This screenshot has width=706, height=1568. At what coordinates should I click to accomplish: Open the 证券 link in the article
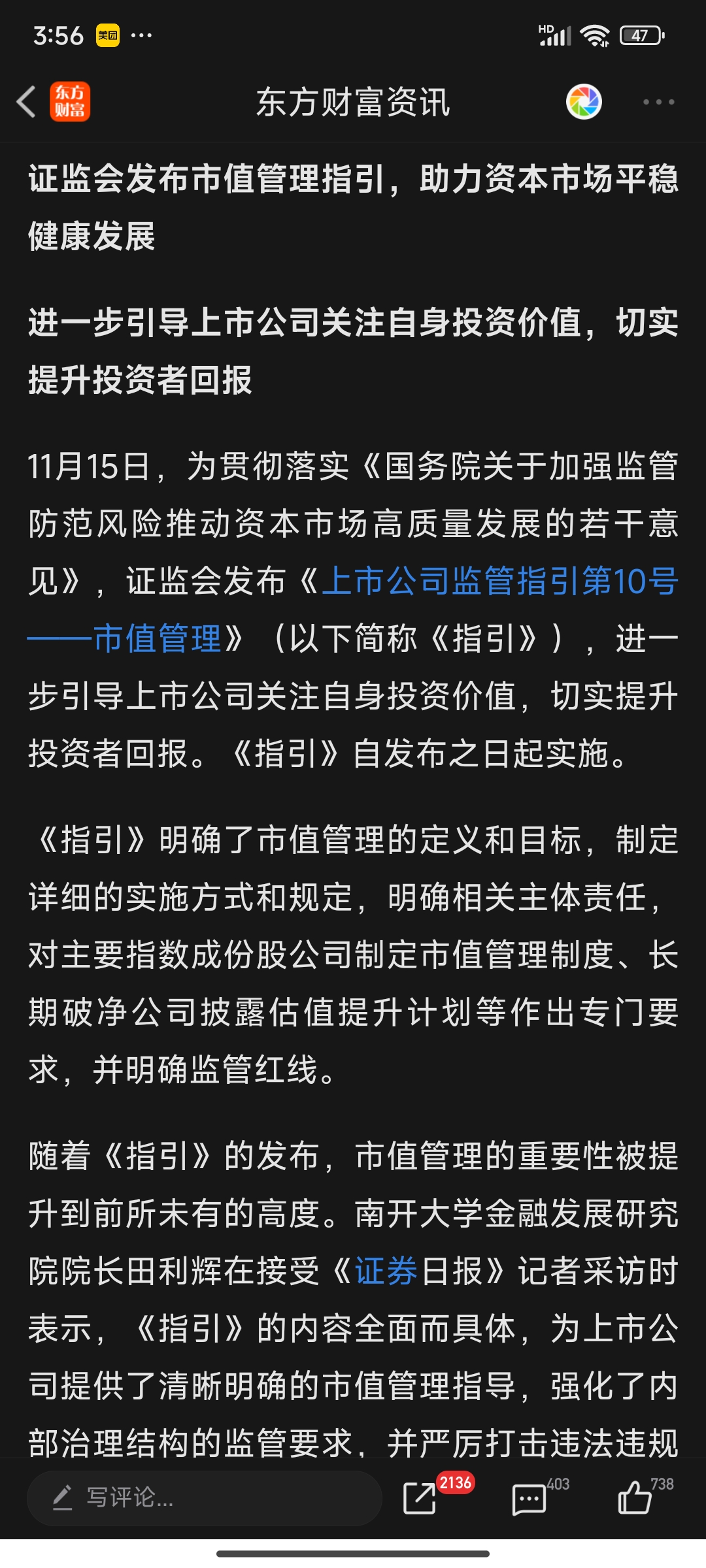pyautogui.click(x=386, y=1271)
